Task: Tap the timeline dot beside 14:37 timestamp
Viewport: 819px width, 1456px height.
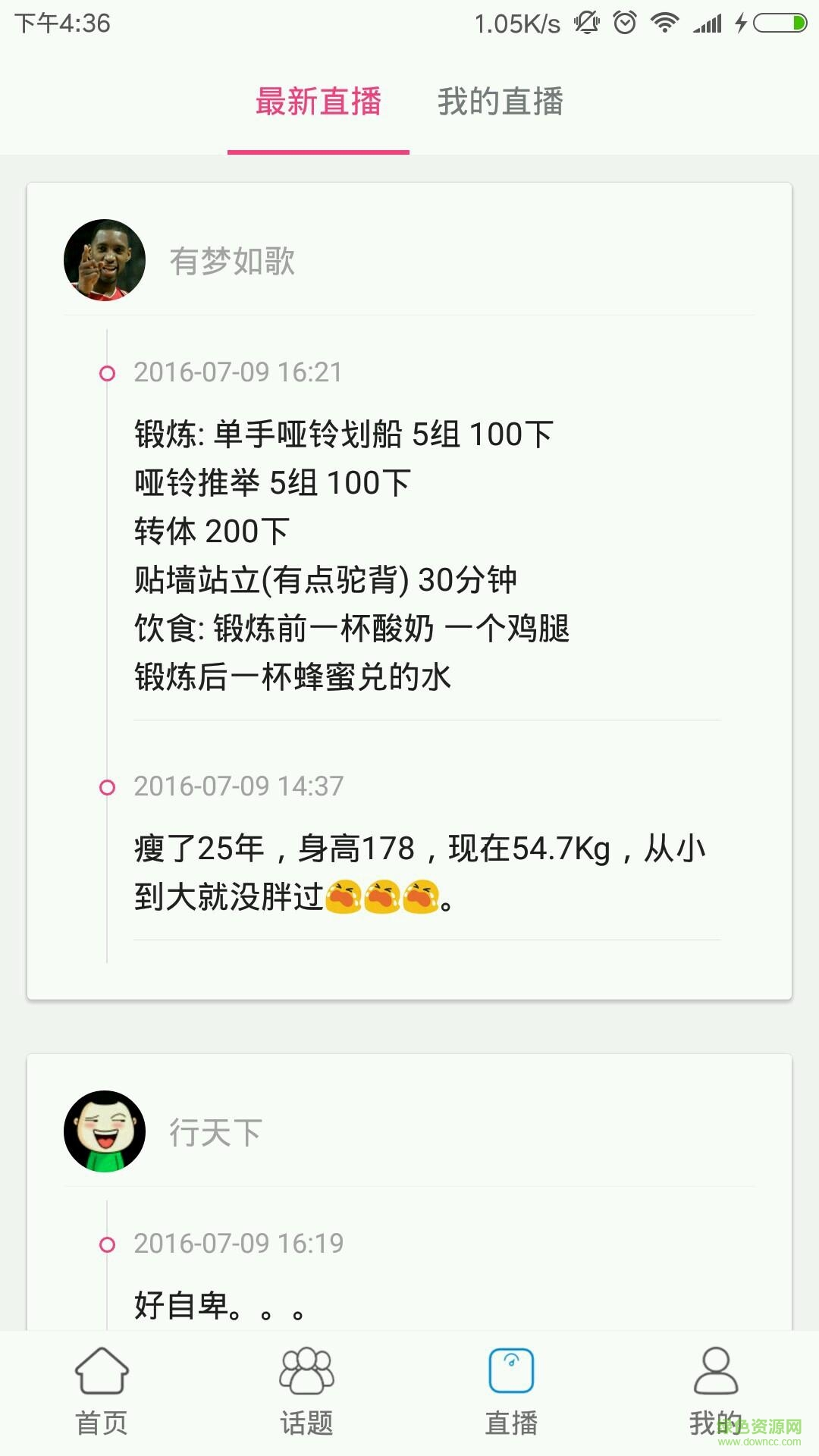Action: point(107,787)
